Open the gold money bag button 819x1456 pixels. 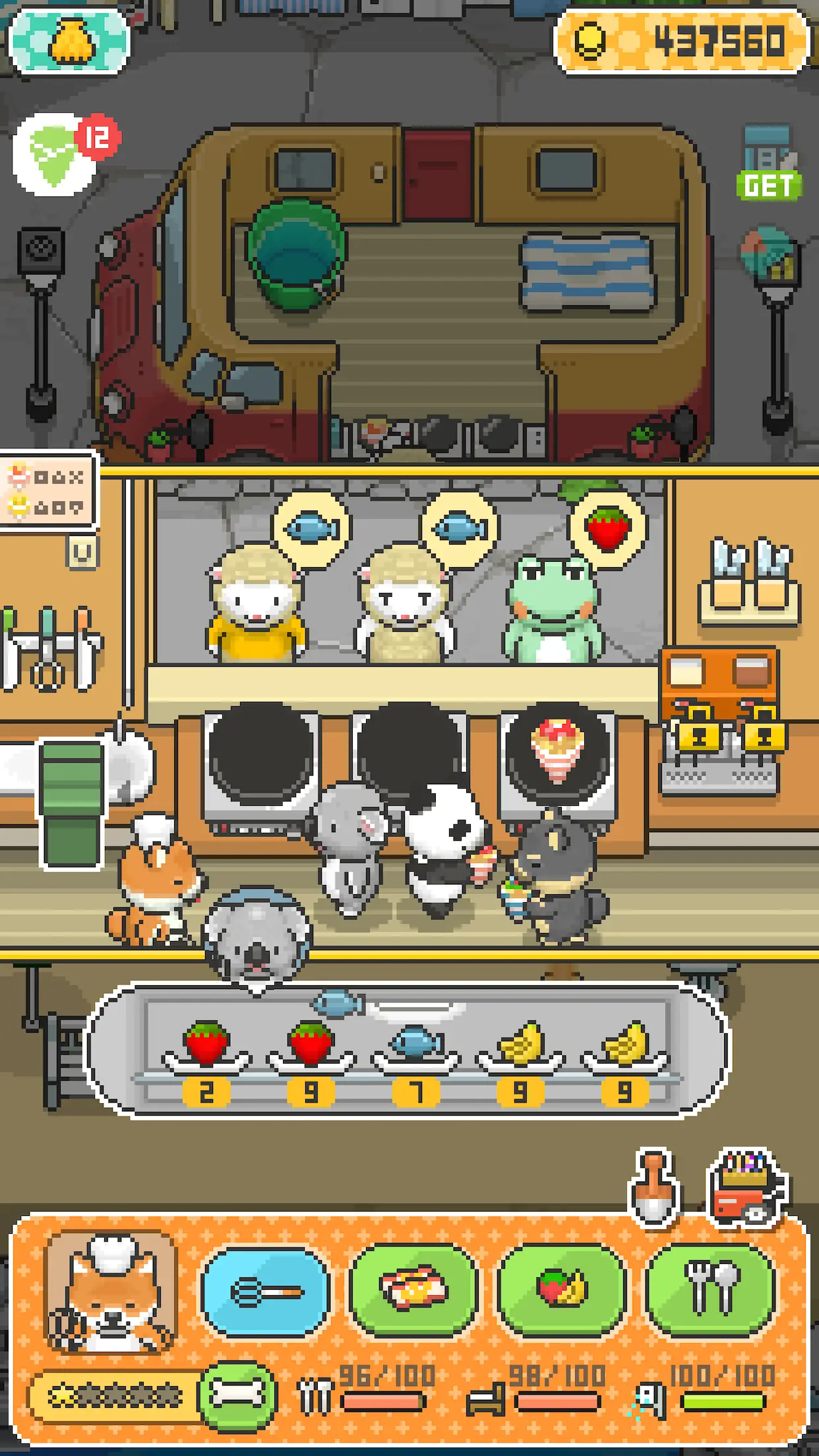click(69, 41)
